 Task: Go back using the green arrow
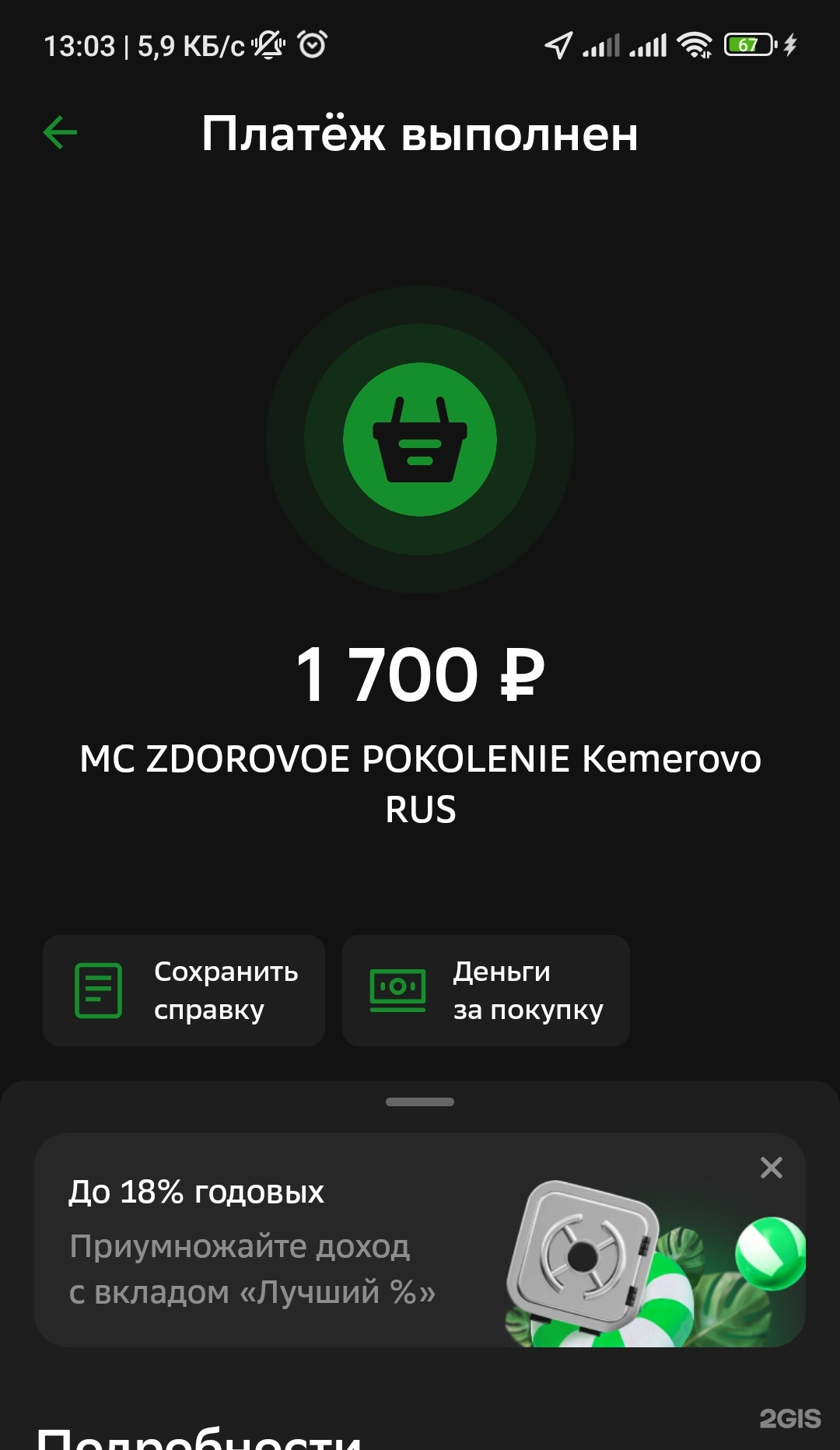pos(60,132)
